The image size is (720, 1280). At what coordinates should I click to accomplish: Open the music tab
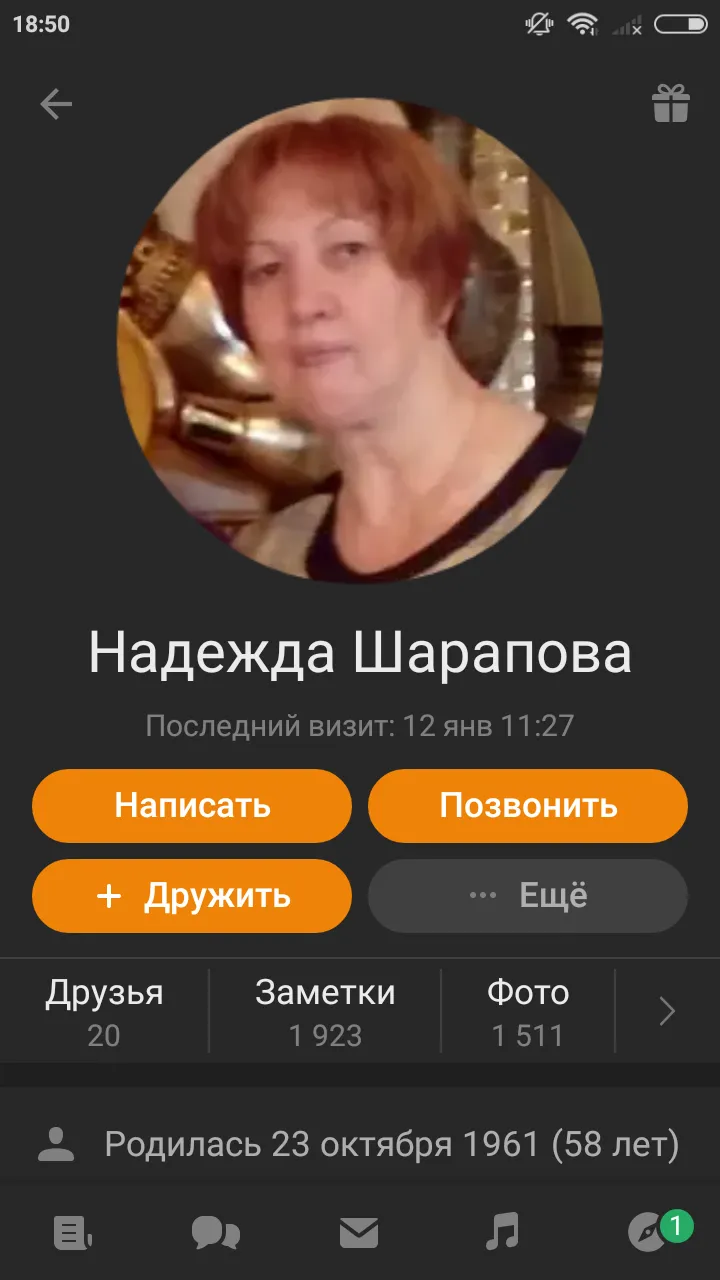point(503,1233)
